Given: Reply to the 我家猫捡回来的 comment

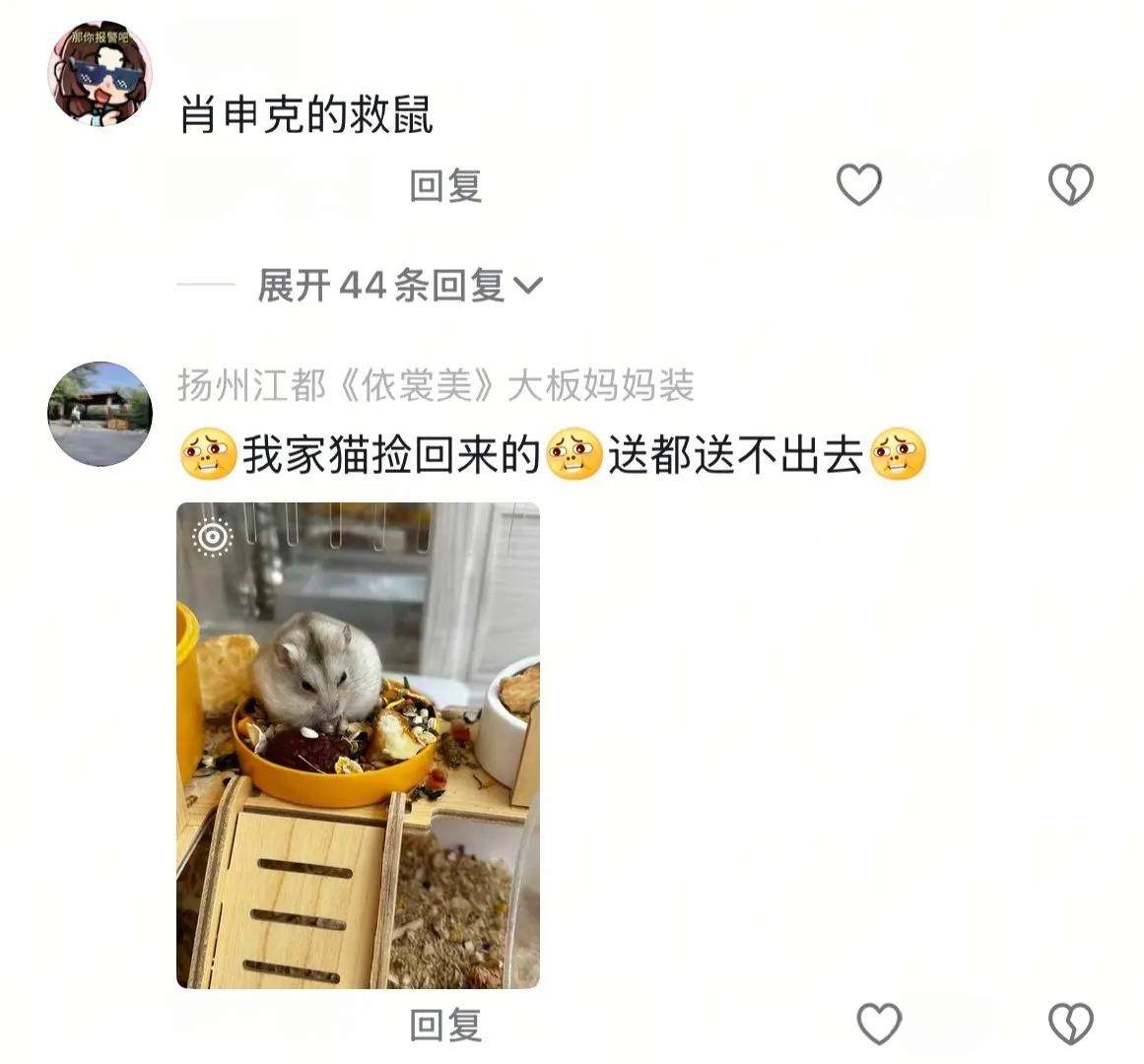Looking at the screenshot, I should (445, 1026).
